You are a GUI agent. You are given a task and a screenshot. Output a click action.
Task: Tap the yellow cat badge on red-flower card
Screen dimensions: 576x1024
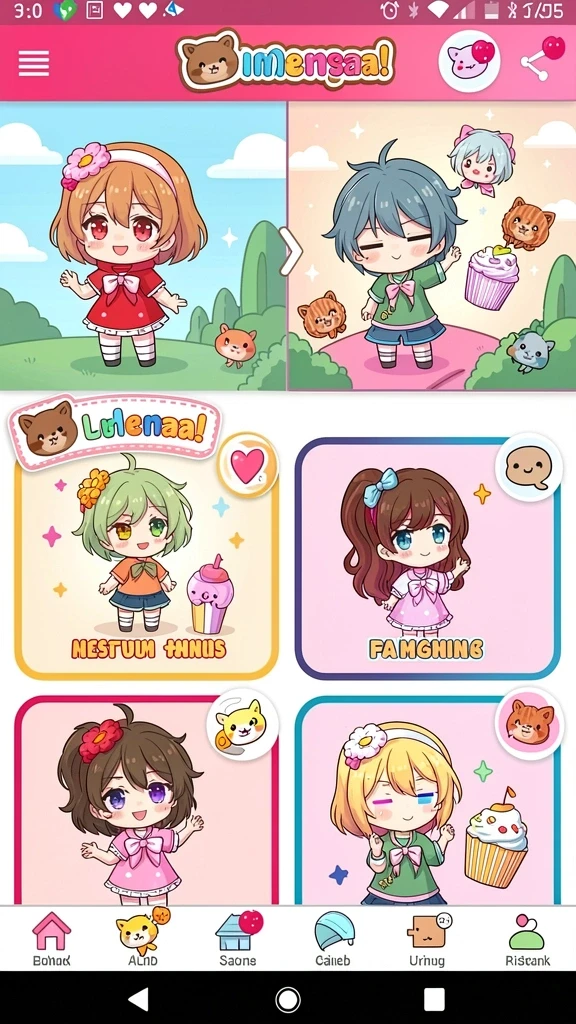click(242, 724)
